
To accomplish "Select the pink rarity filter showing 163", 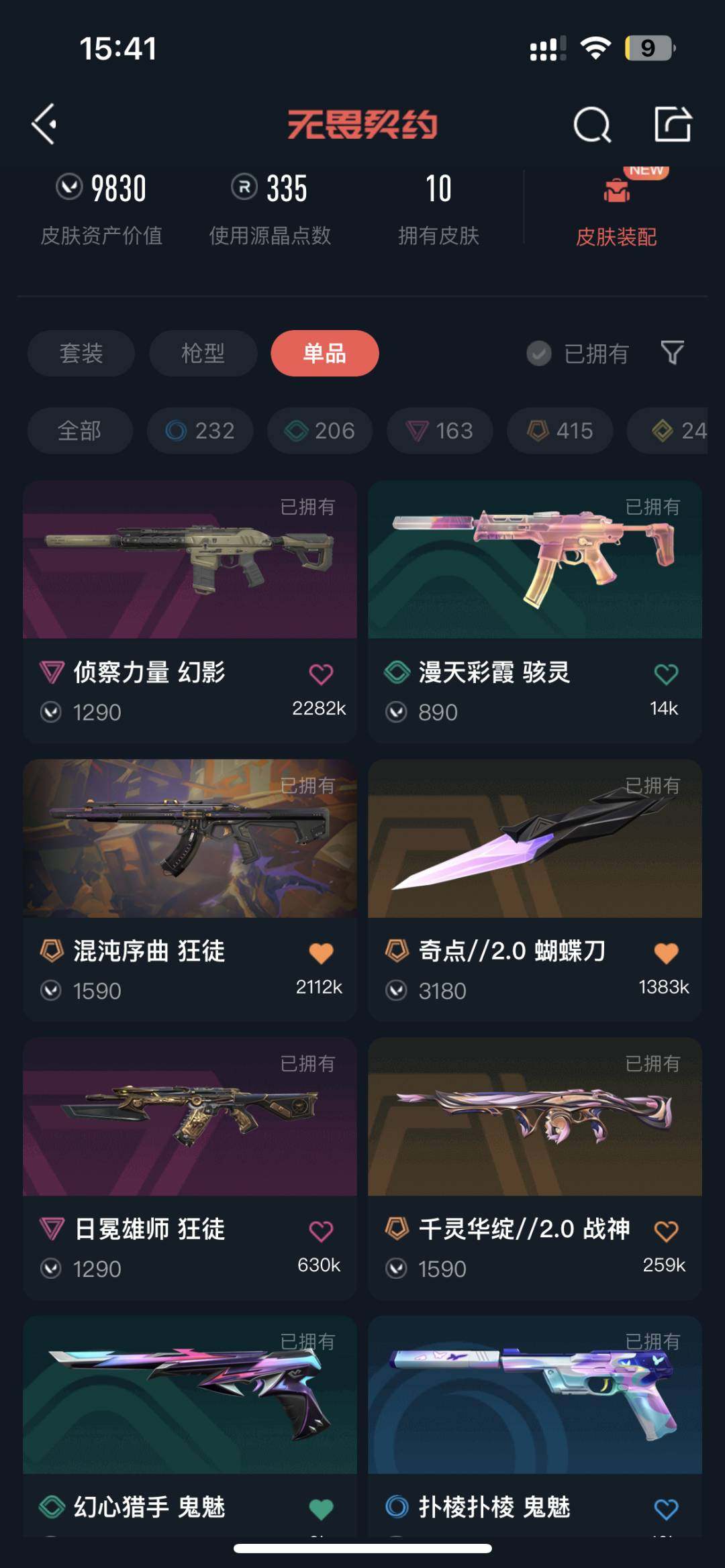I will [x=440, y=431].
